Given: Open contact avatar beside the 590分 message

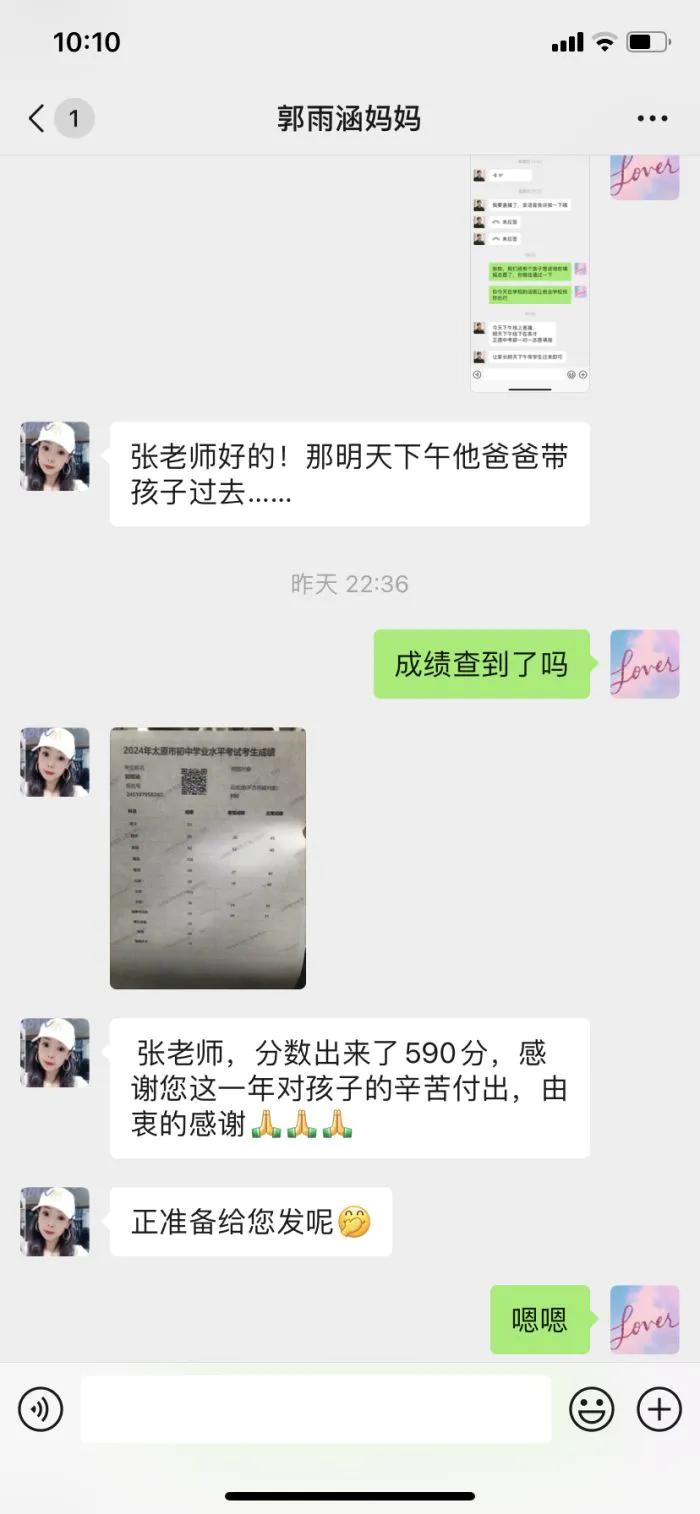Looking at the screenshot, I should point(55,1053).
